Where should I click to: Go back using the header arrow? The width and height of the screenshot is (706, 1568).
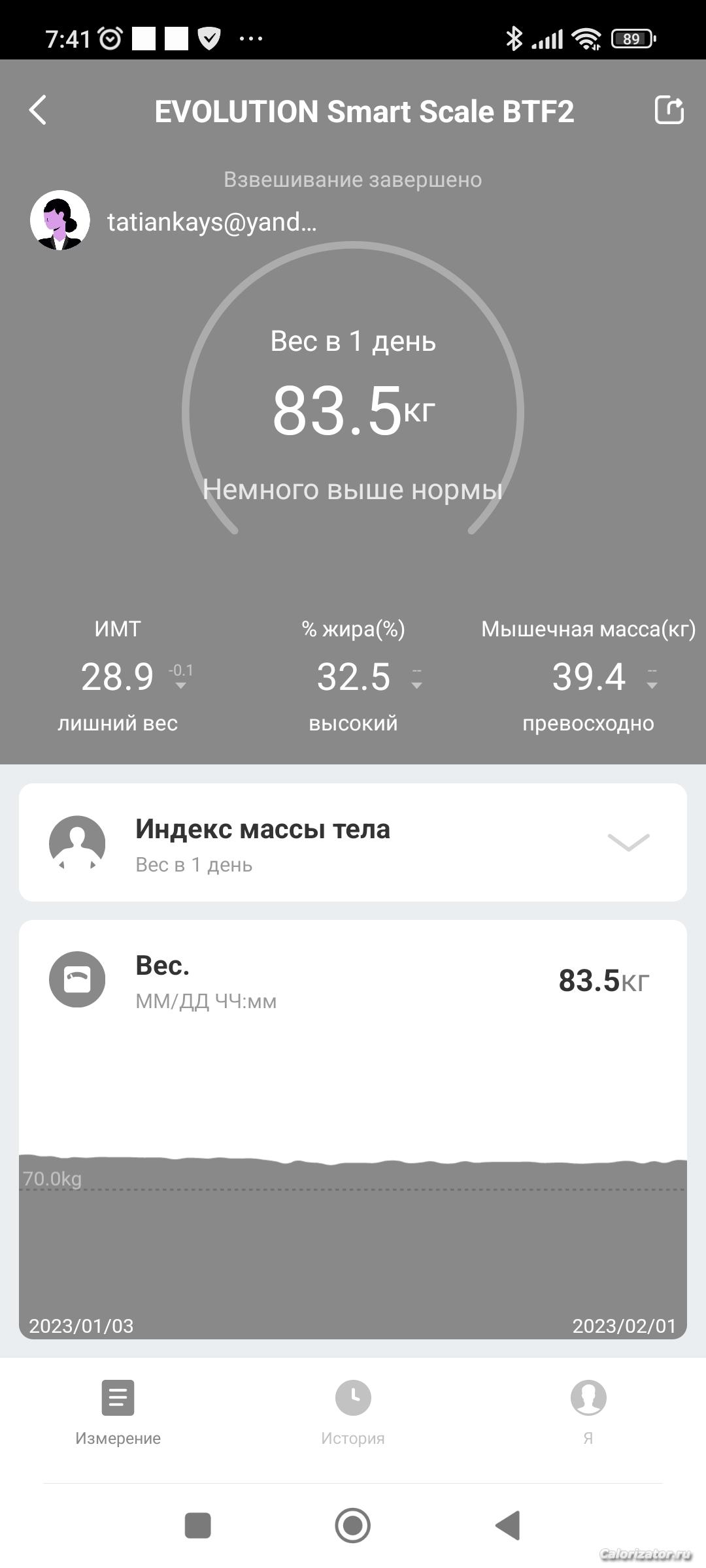click(x=39, y=110)
